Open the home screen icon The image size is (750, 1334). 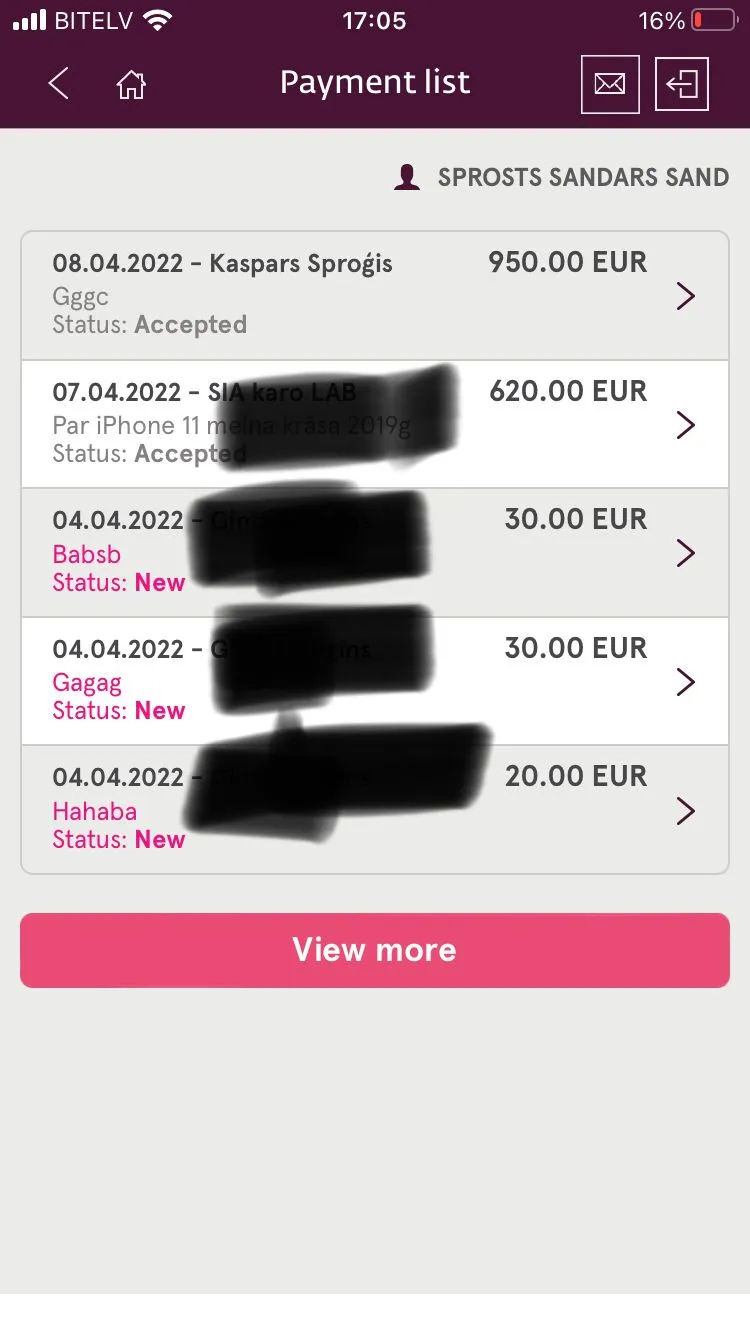pyautogui.click(x=131, y=84)
